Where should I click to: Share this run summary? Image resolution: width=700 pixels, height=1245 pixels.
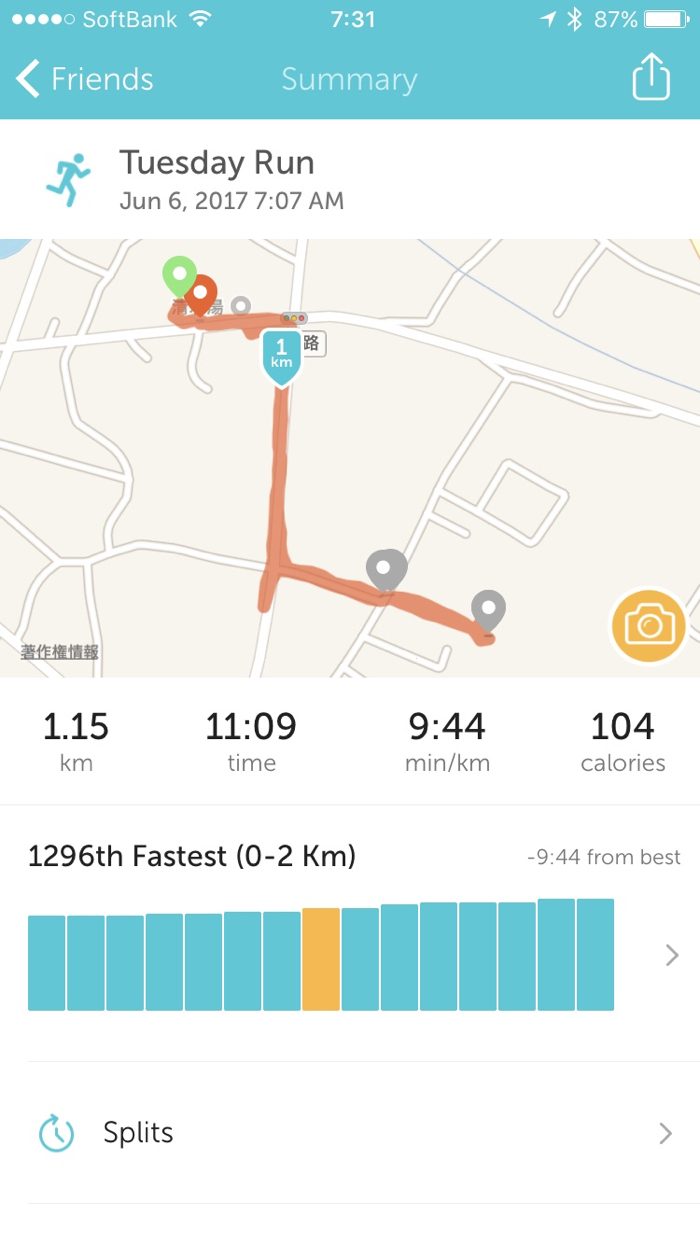650,77
